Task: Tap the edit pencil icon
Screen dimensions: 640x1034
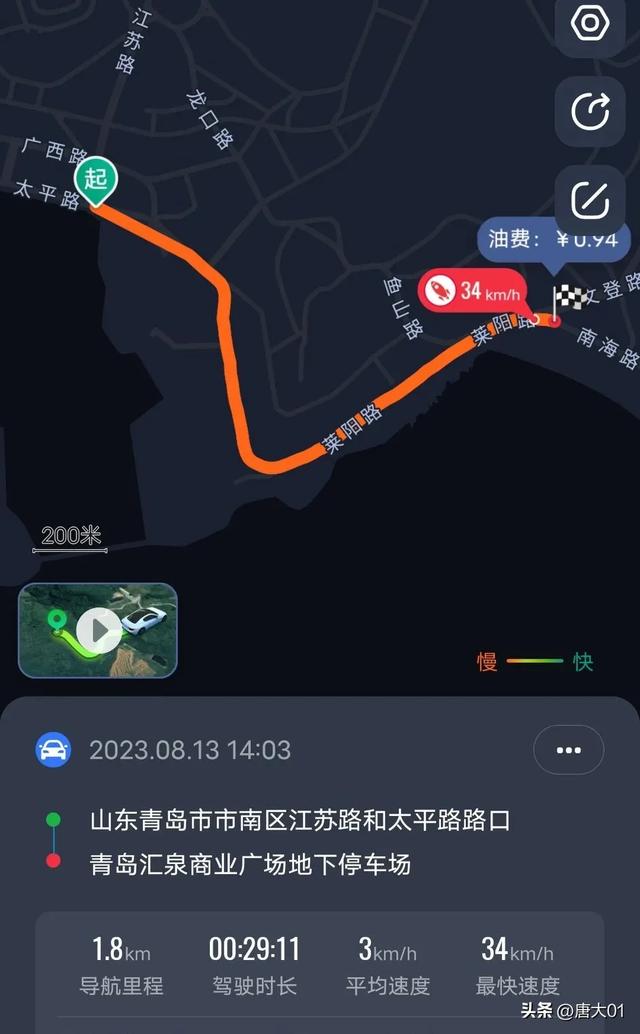Action: (x=590, y=199)
